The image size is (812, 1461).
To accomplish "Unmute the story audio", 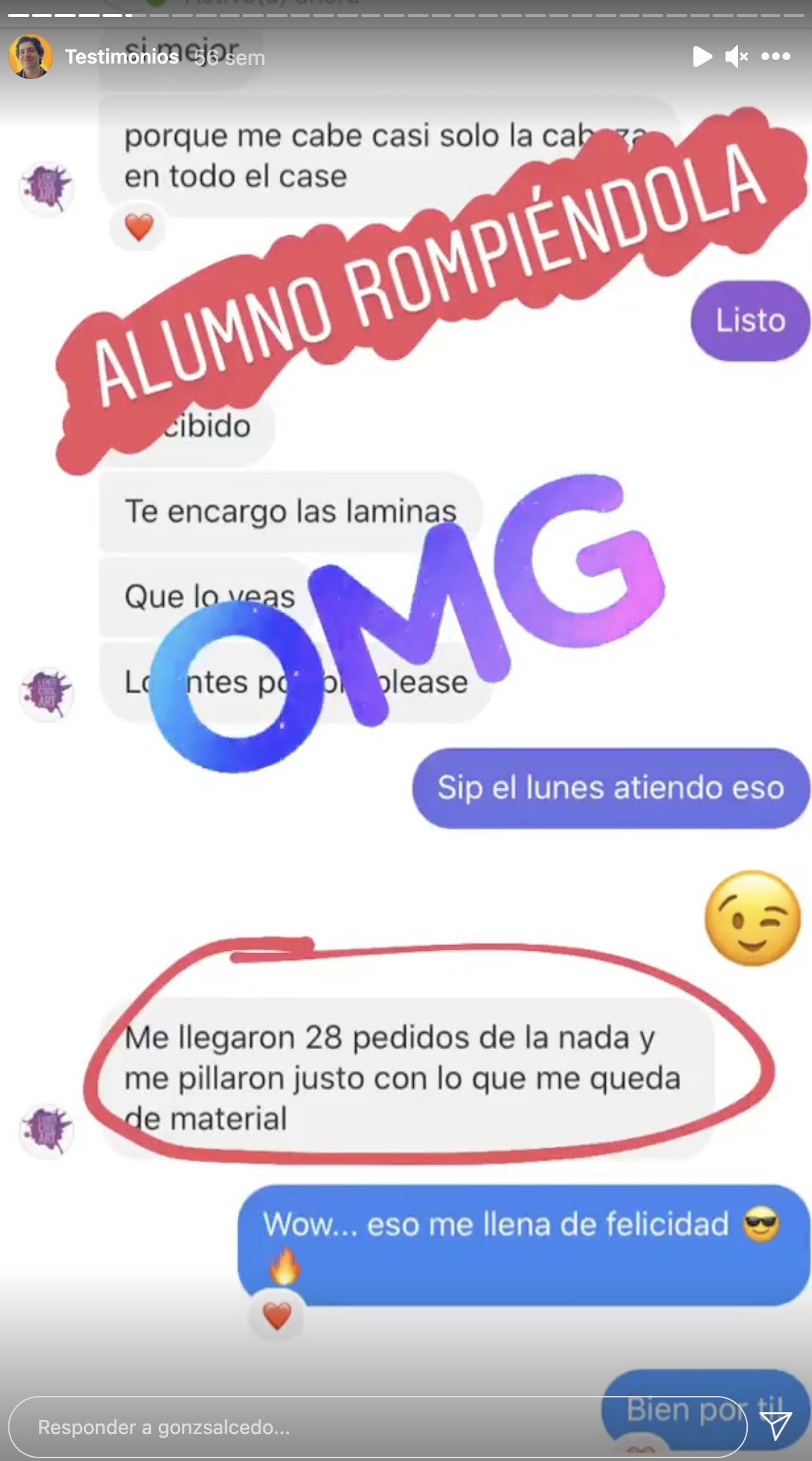I will point(736,57).
